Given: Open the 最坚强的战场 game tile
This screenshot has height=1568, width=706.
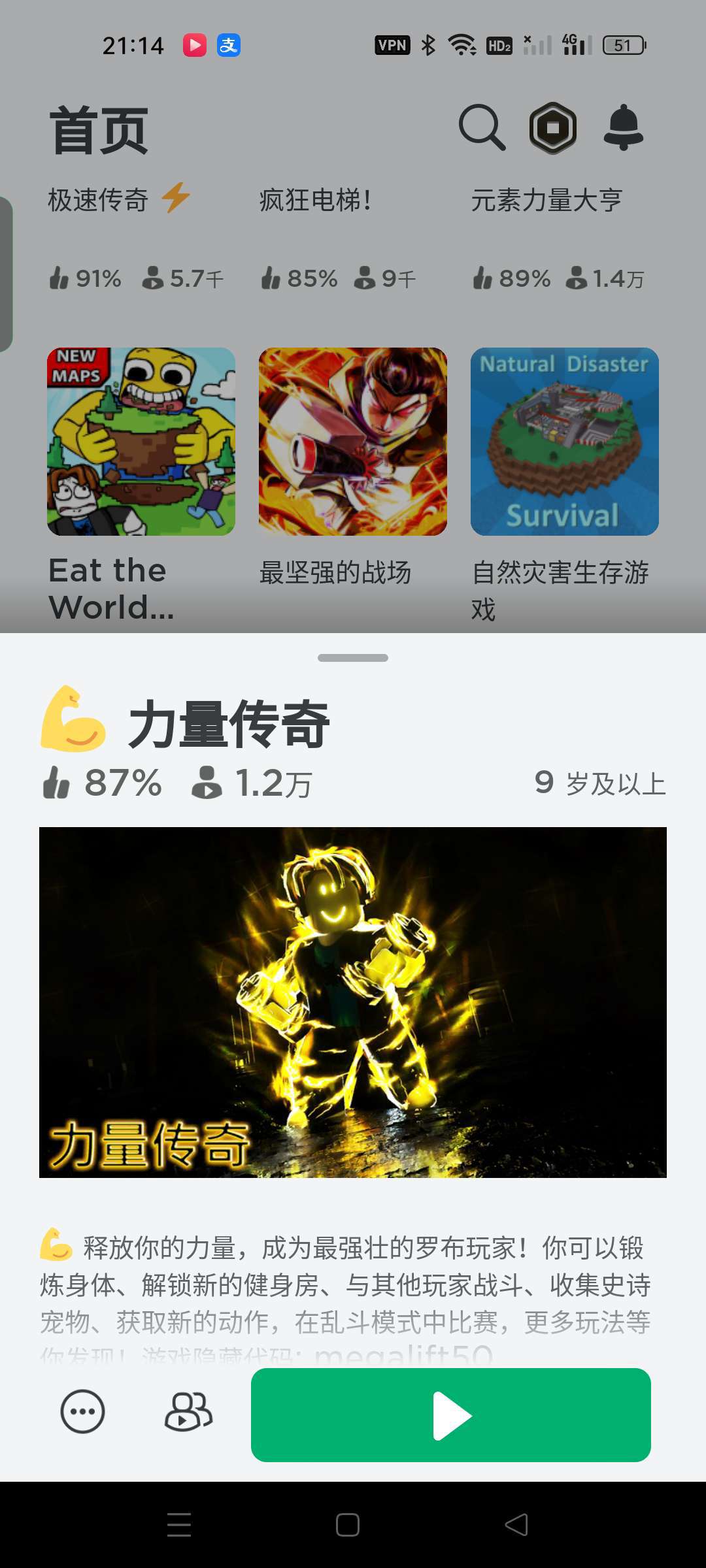Looking at the screenshot, I should (x=353, y=442).
